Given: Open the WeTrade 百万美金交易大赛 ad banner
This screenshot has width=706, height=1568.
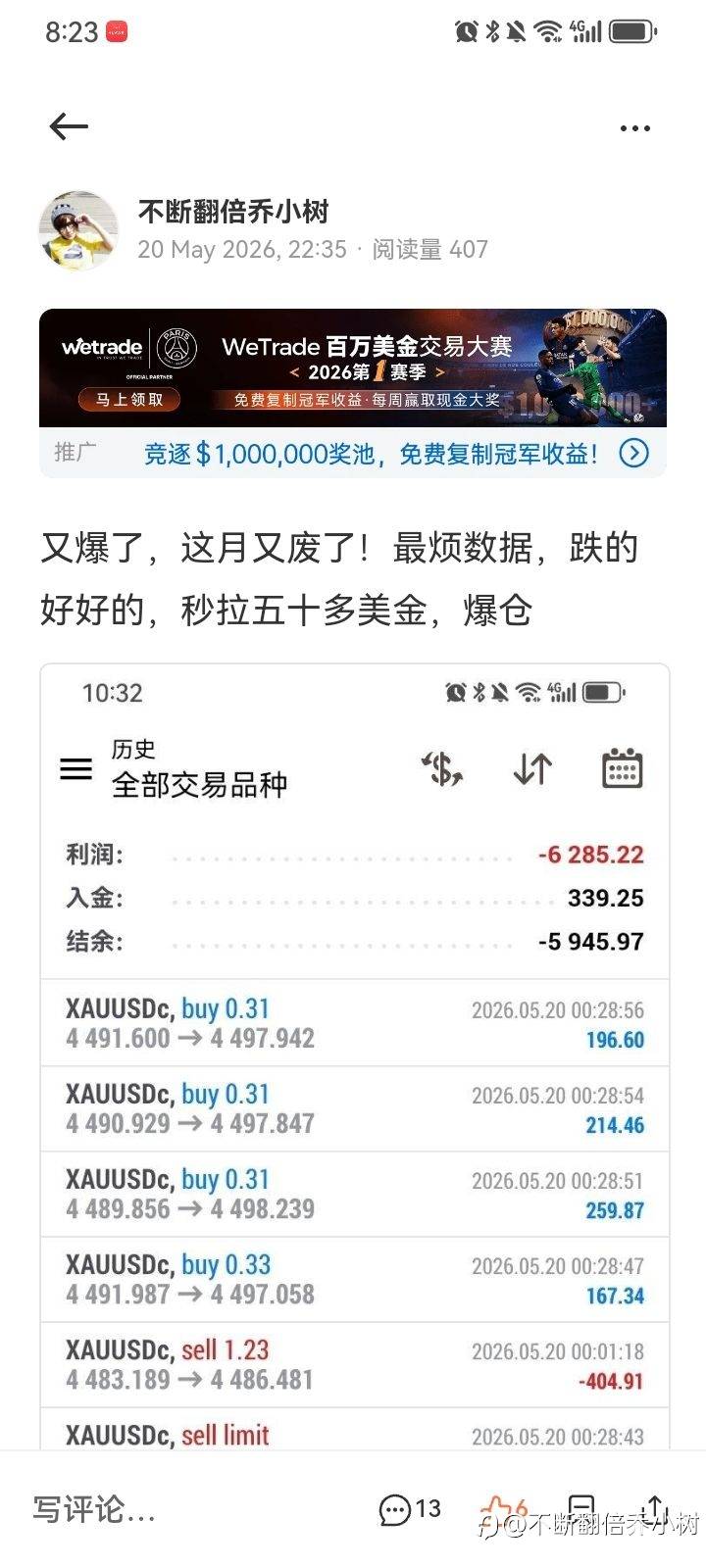Looking at the screenshot, I should [353, 368].
